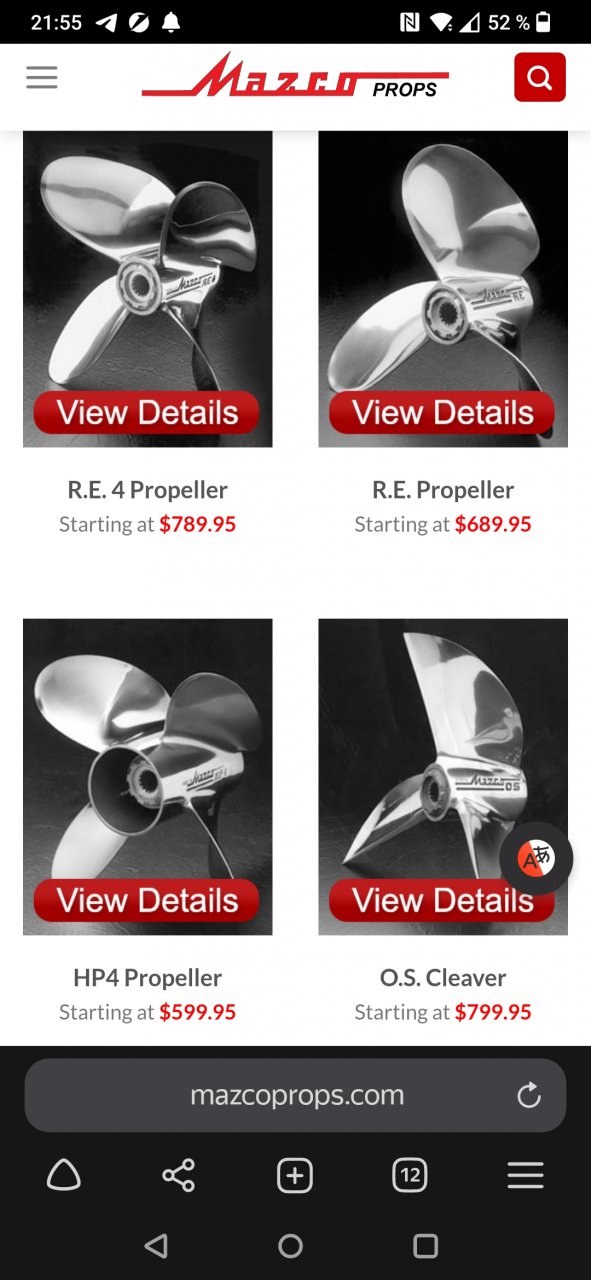Open the R.E. 4 Propeller title link

pyautogui.click(x=148, y=490)
